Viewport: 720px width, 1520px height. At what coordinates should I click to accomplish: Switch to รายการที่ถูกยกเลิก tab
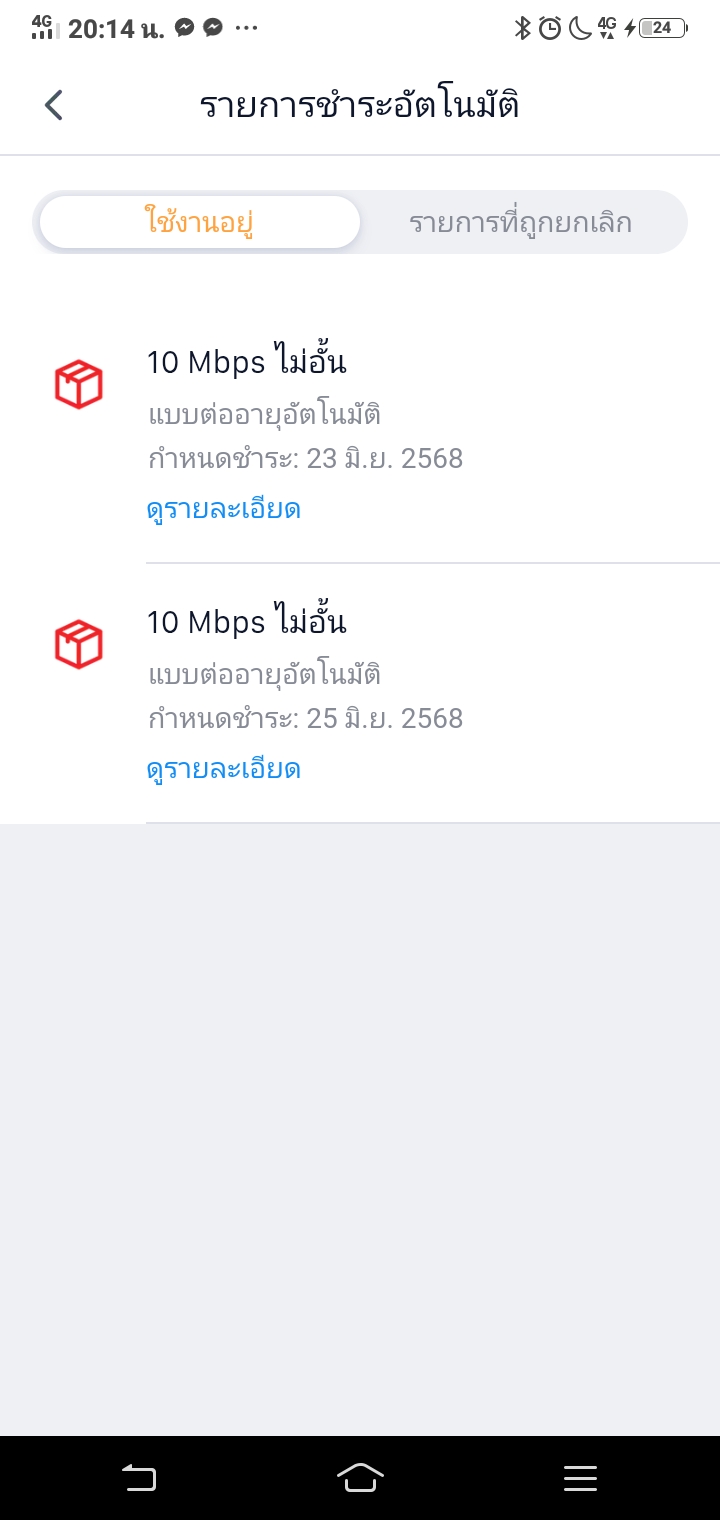pos(520,221)
